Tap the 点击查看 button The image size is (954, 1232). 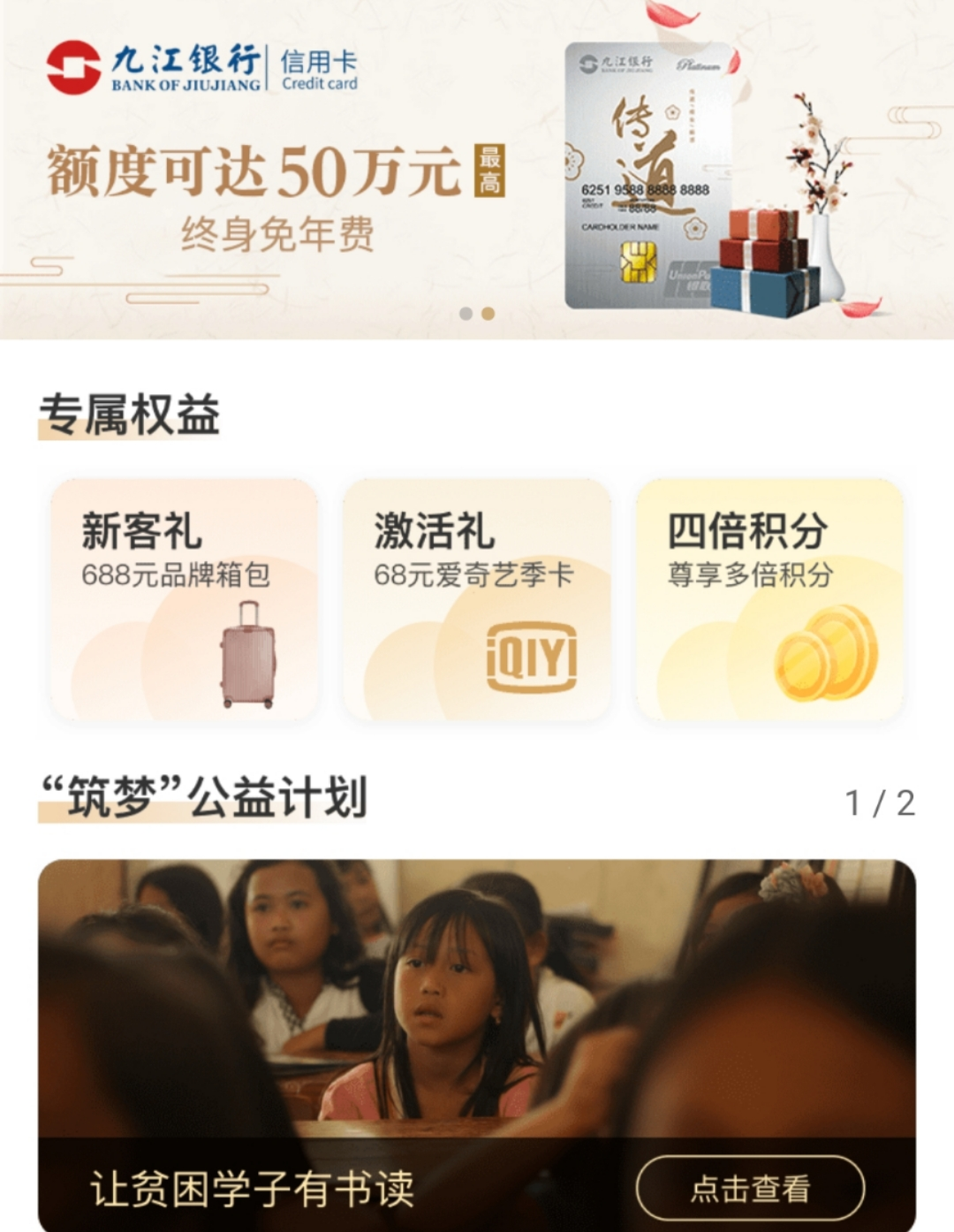750,1188
